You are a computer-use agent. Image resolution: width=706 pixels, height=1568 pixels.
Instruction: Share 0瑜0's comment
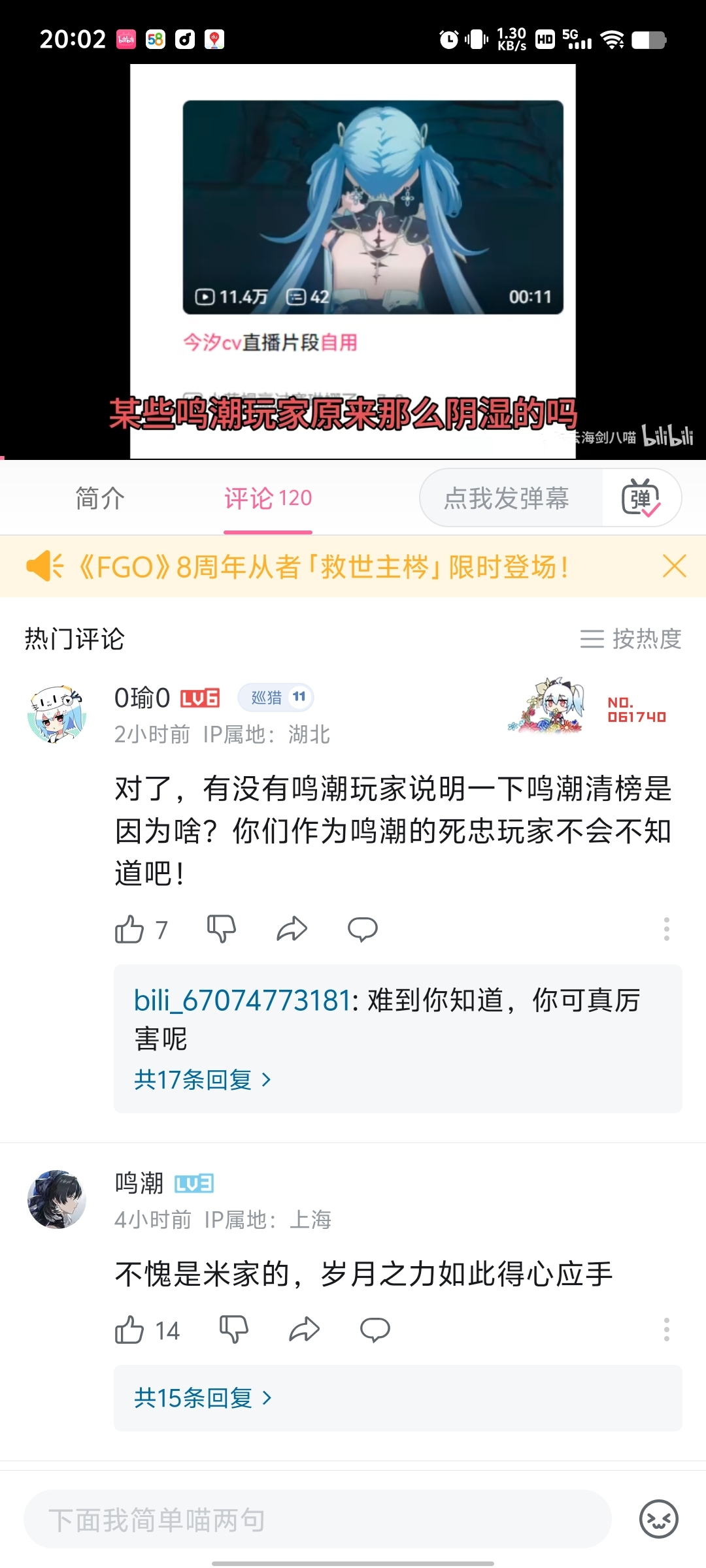coord(292,928)
